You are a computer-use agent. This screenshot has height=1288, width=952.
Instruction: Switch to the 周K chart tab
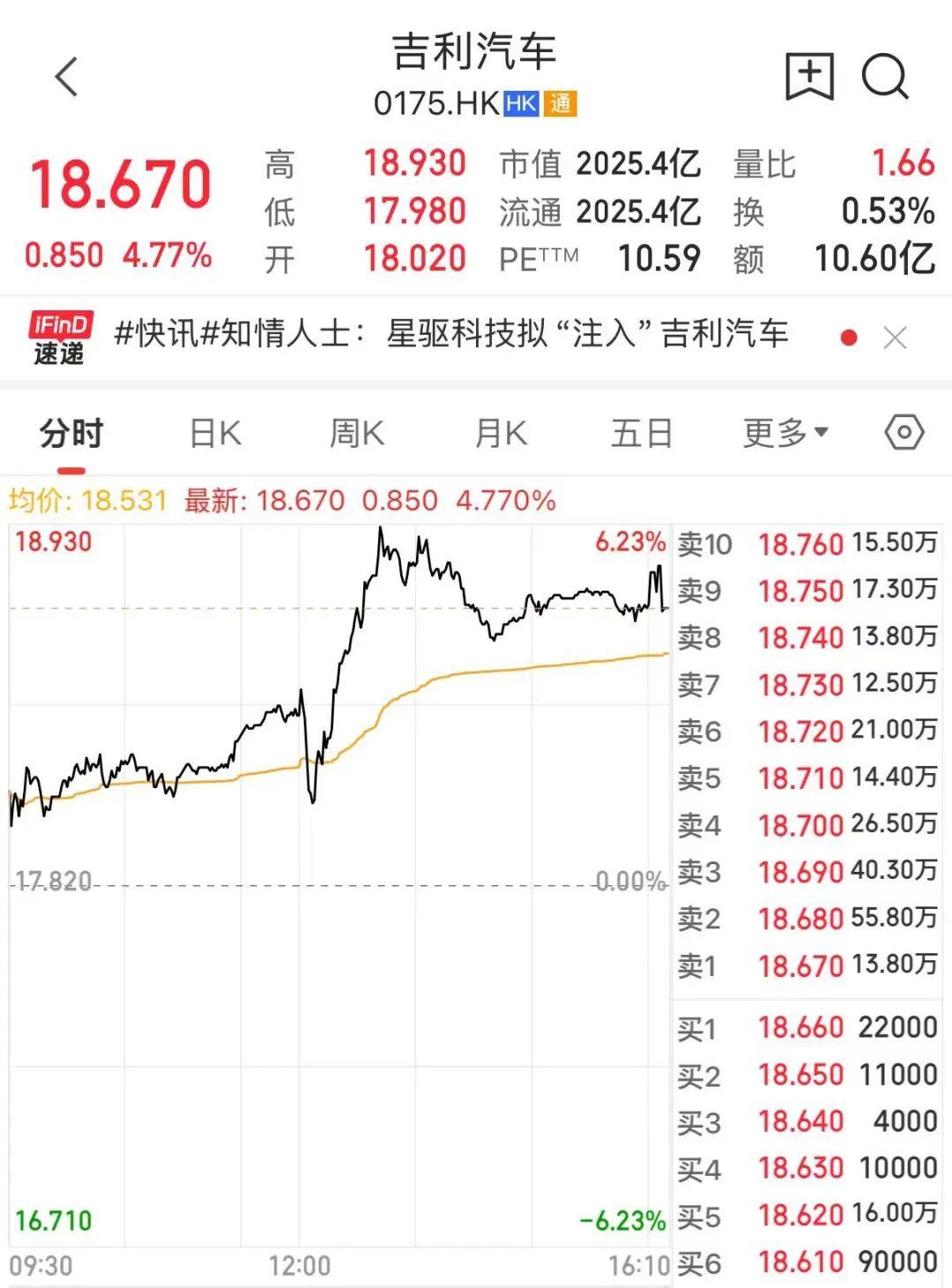pos(357,434)
